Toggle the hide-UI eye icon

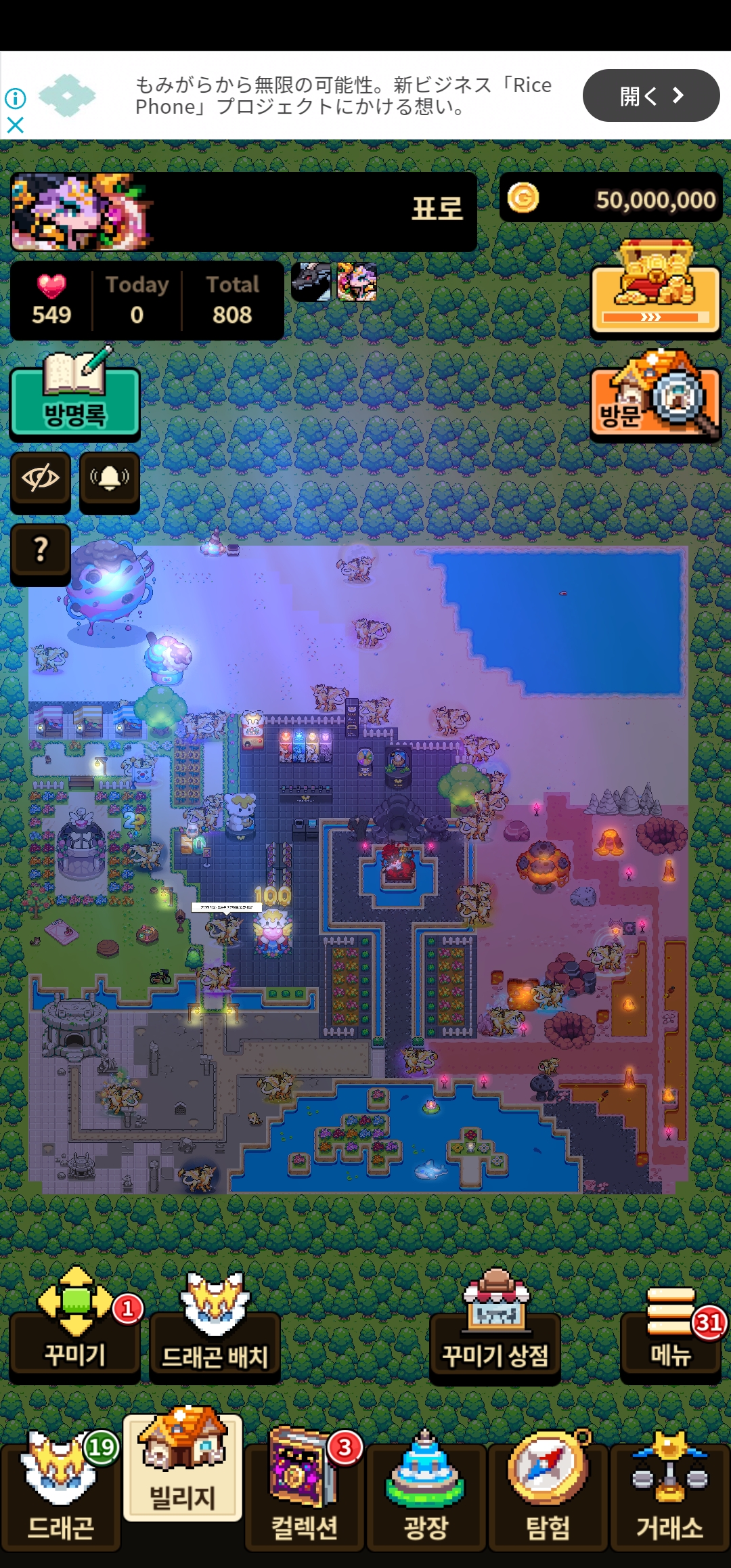(x=41, y=481)
